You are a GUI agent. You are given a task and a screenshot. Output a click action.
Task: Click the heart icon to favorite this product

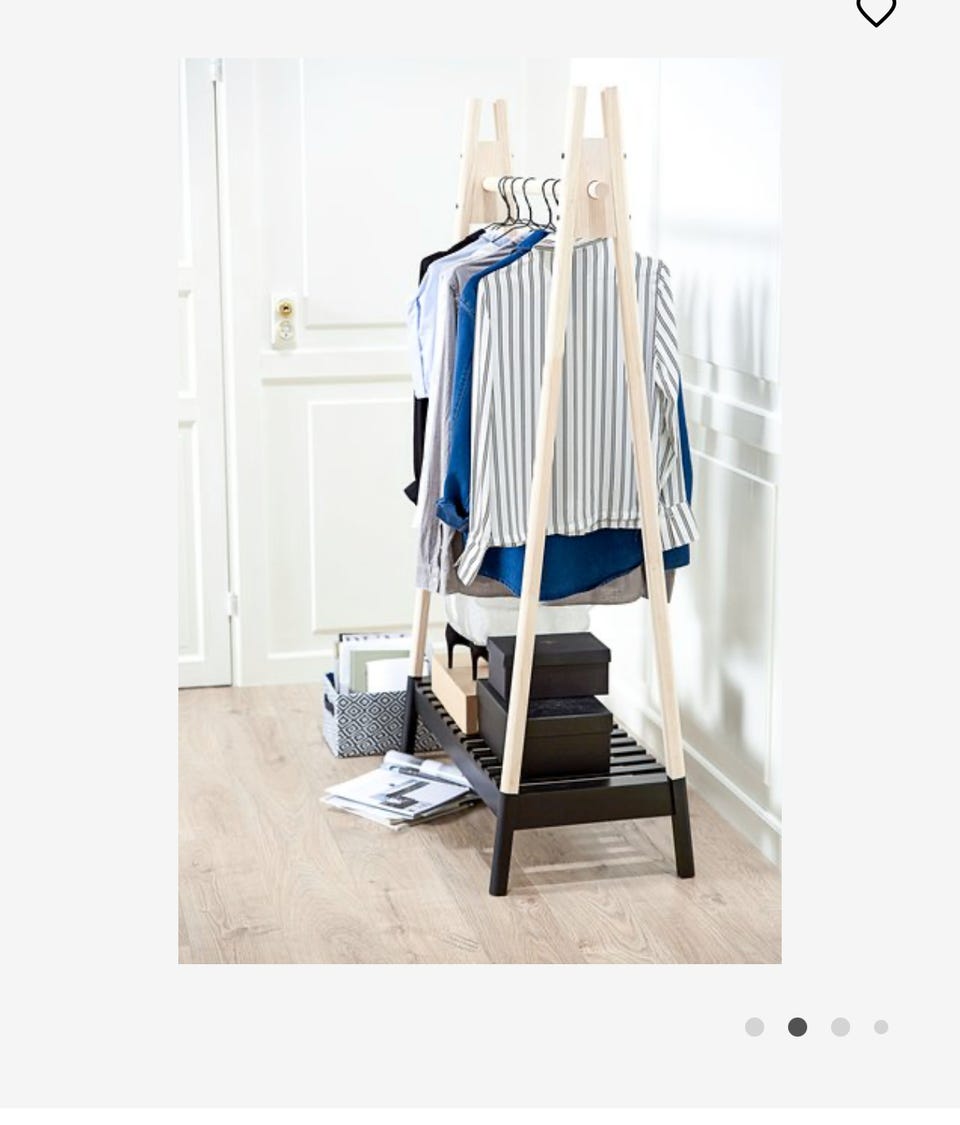point(876,10)
